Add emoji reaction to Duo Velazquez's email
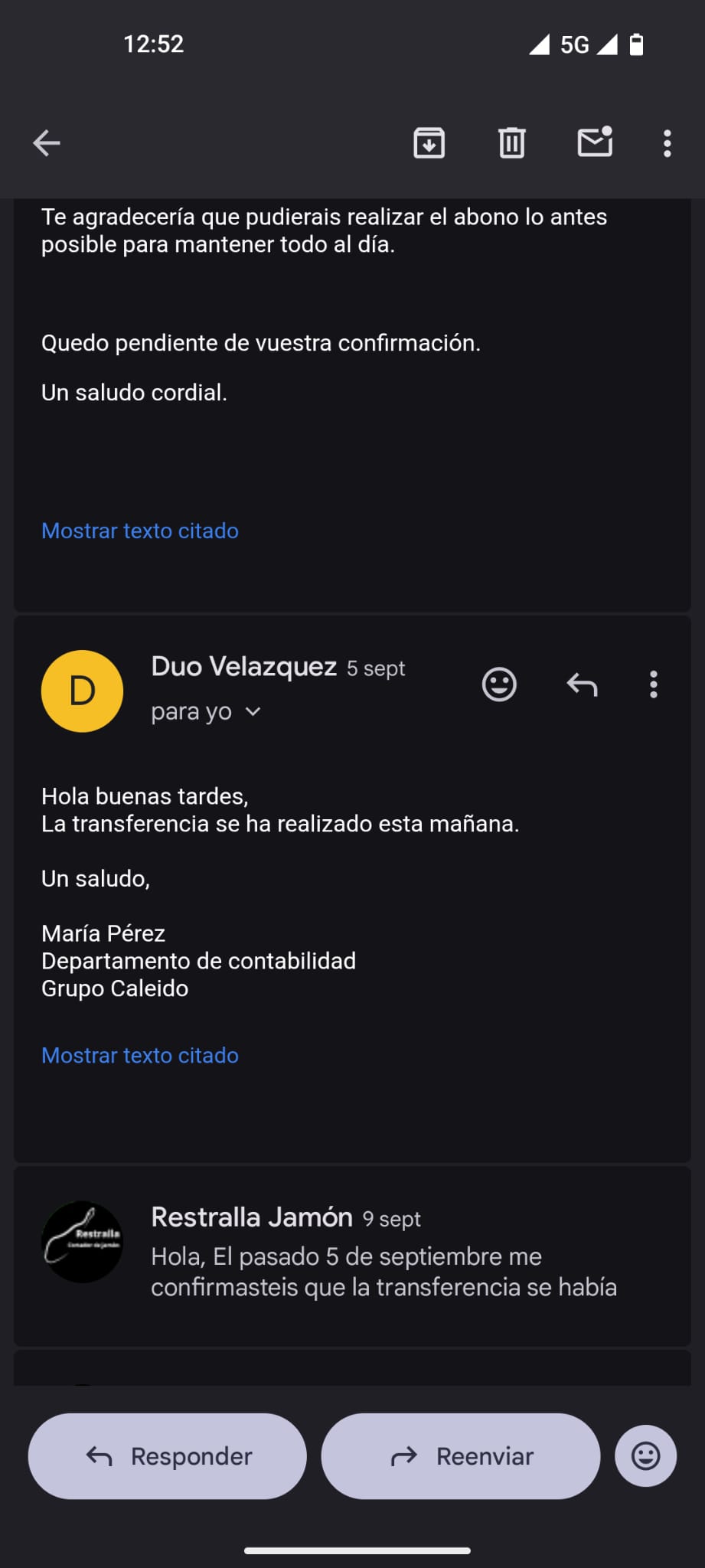Screen dimensions: 705x1568 tap(499, 684)
